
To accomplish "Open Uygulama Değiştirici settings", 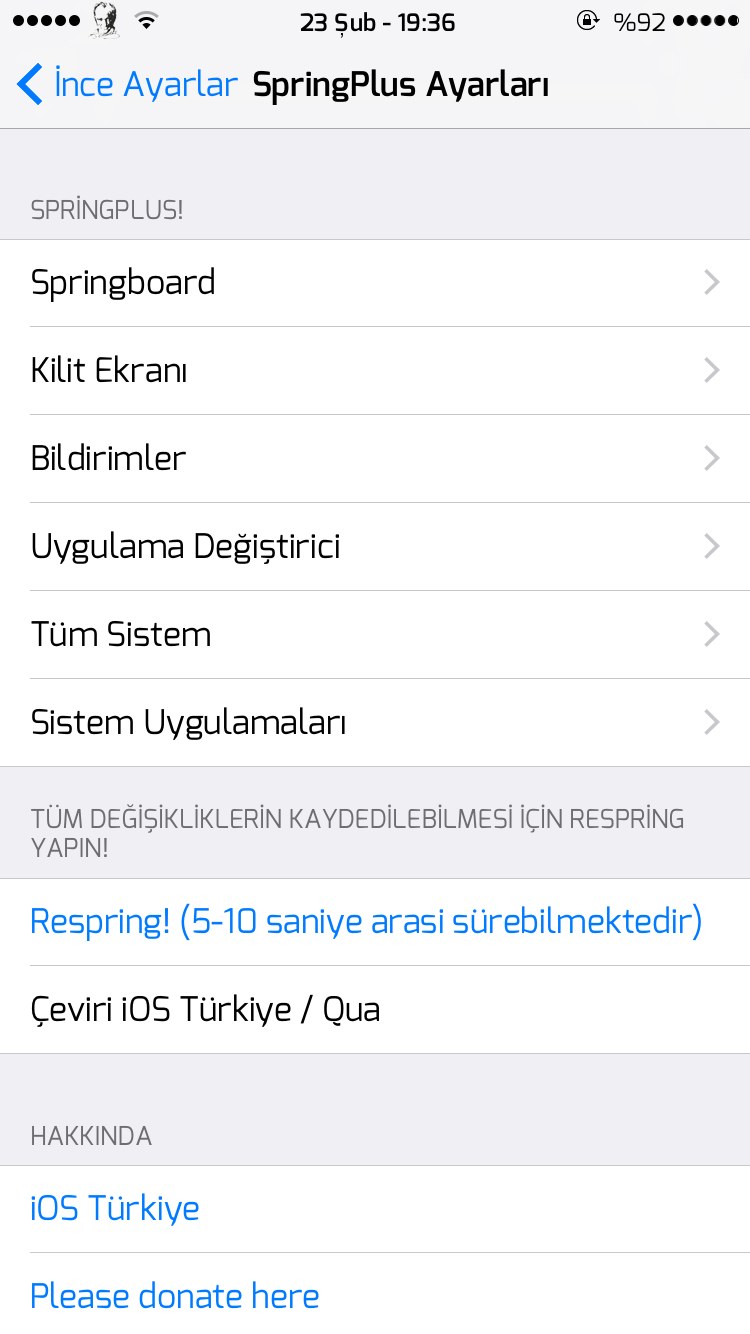I will pos(375,547).
